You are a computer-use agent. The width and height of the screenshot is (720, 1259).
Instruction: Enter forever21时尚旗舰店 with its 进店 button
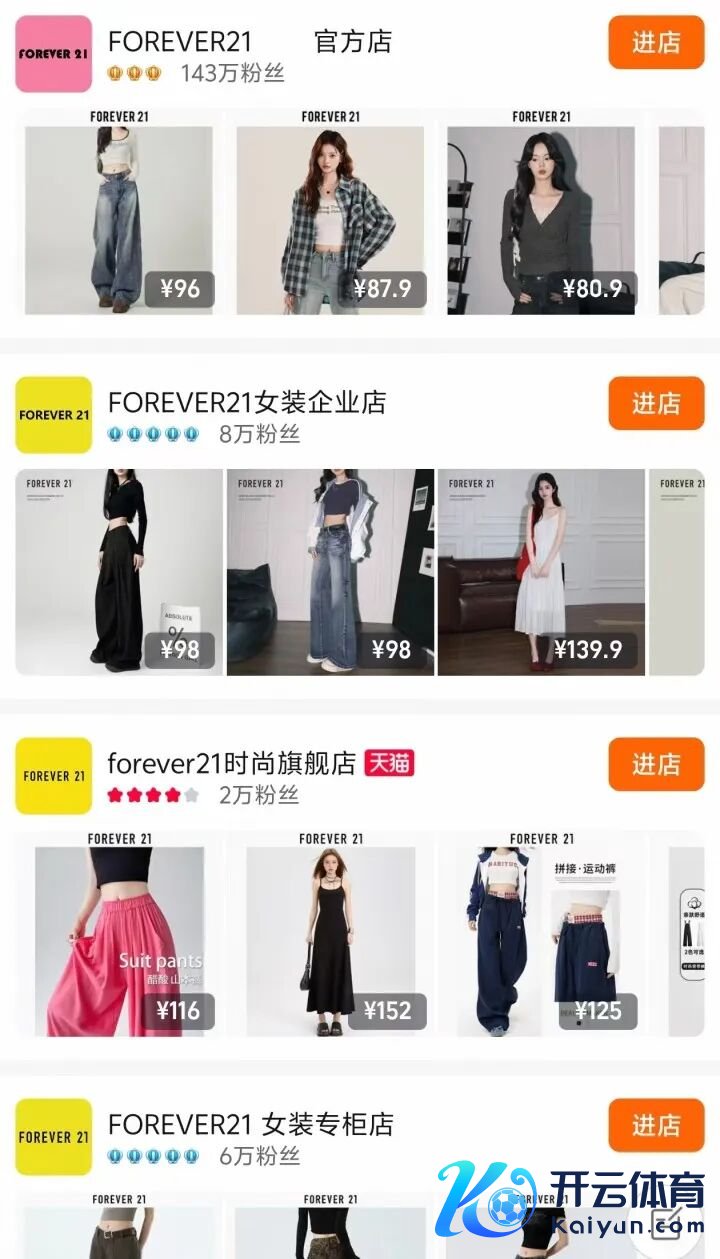[656, 764]
